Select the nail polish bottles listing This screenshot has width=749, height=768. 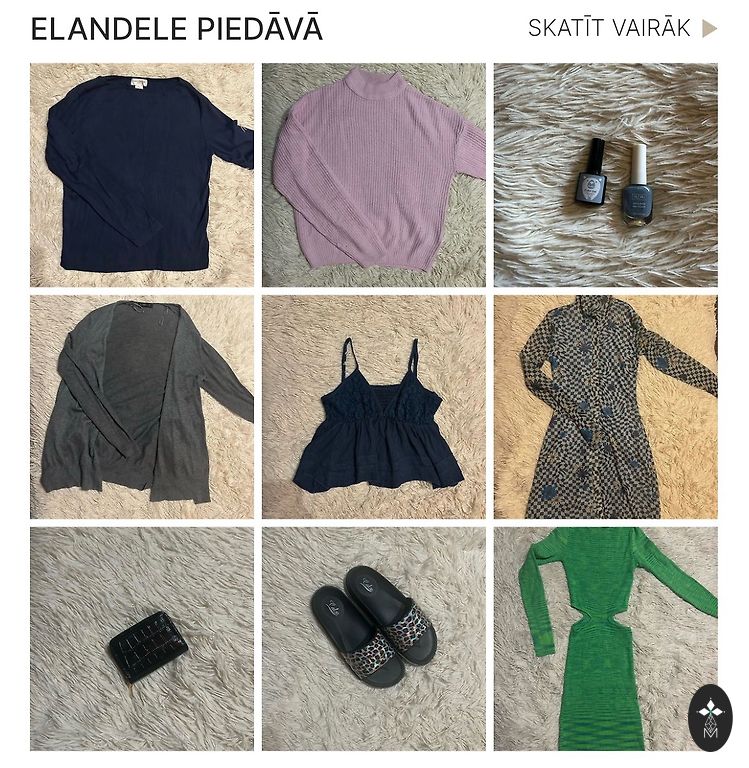[x=605, y=175]
